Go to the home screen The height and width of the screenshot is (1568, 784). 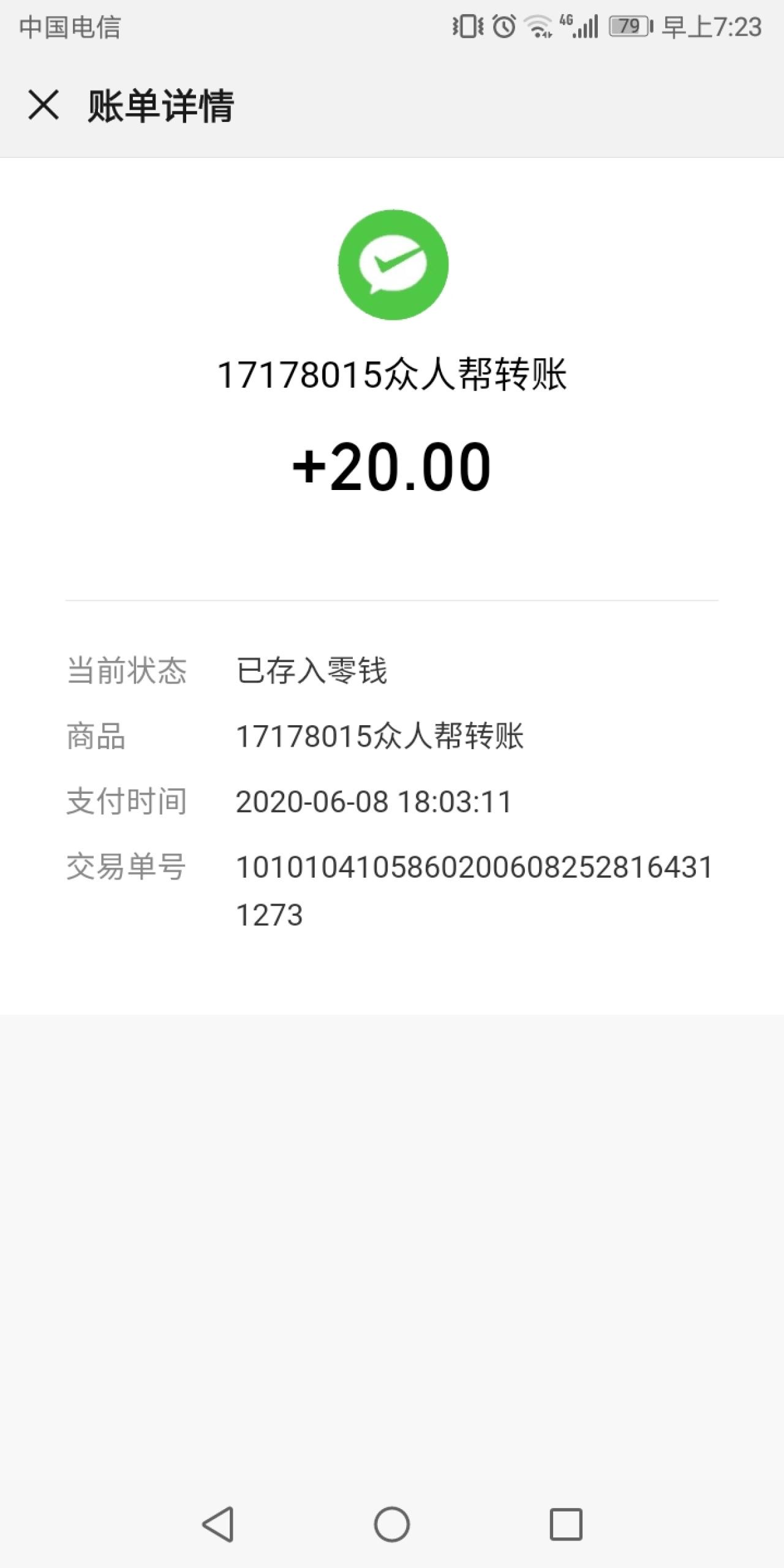click(392, 1523)
